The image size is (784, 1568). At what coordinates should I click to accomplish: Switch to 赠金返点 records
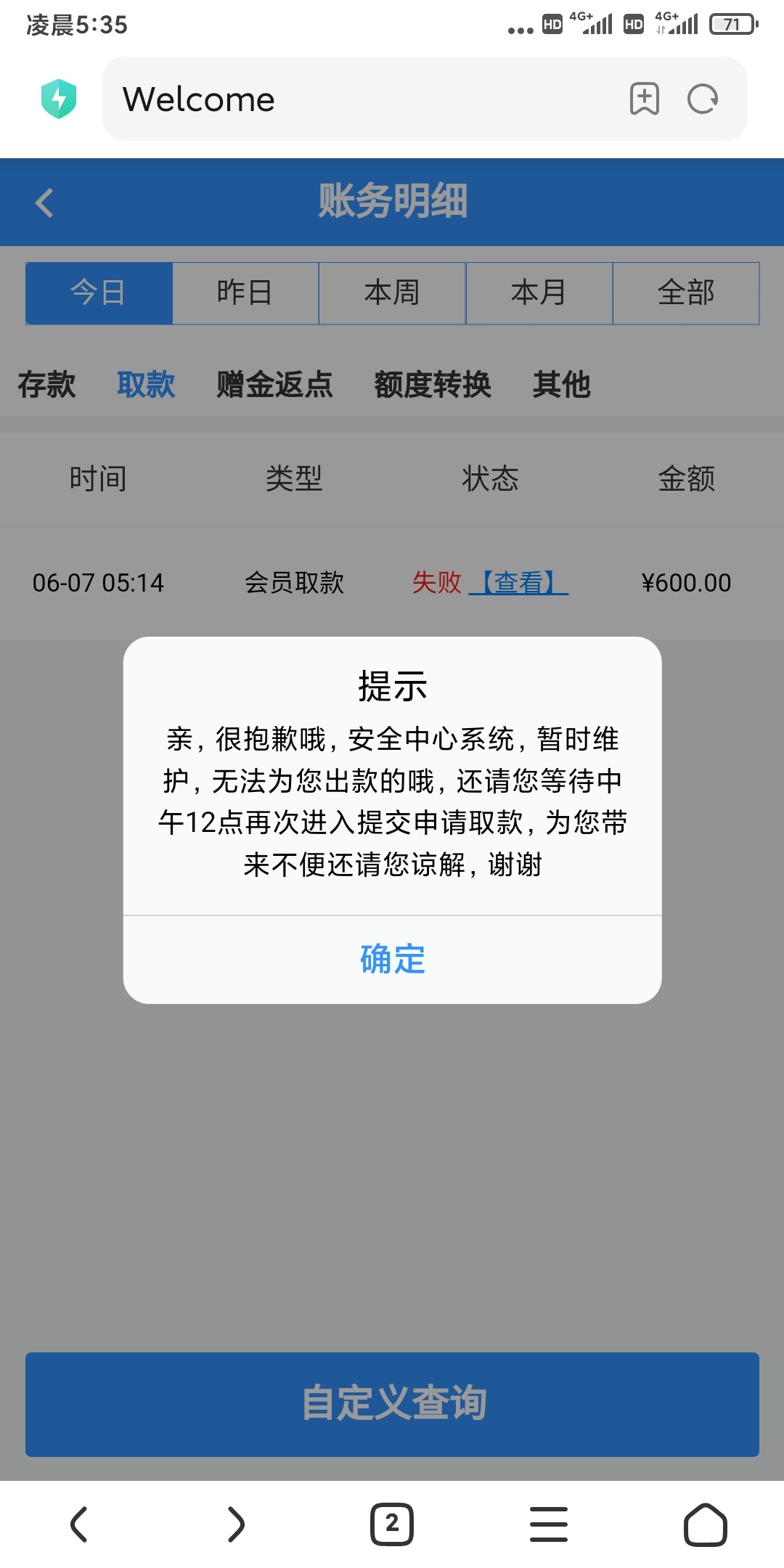coord(274,384)
